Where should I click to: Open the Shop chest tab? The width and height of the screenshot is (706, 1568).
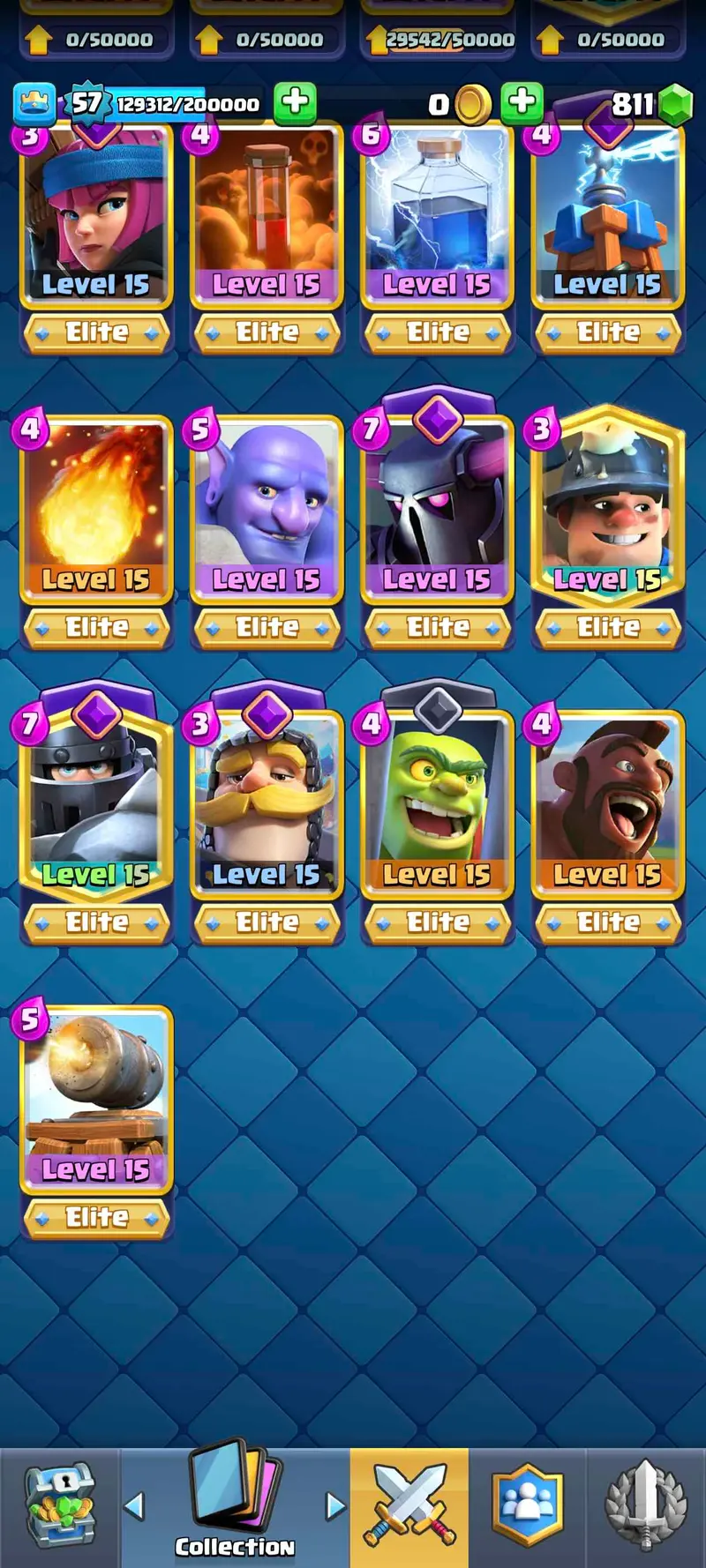pyautogui.click(x=59, y=1506)
